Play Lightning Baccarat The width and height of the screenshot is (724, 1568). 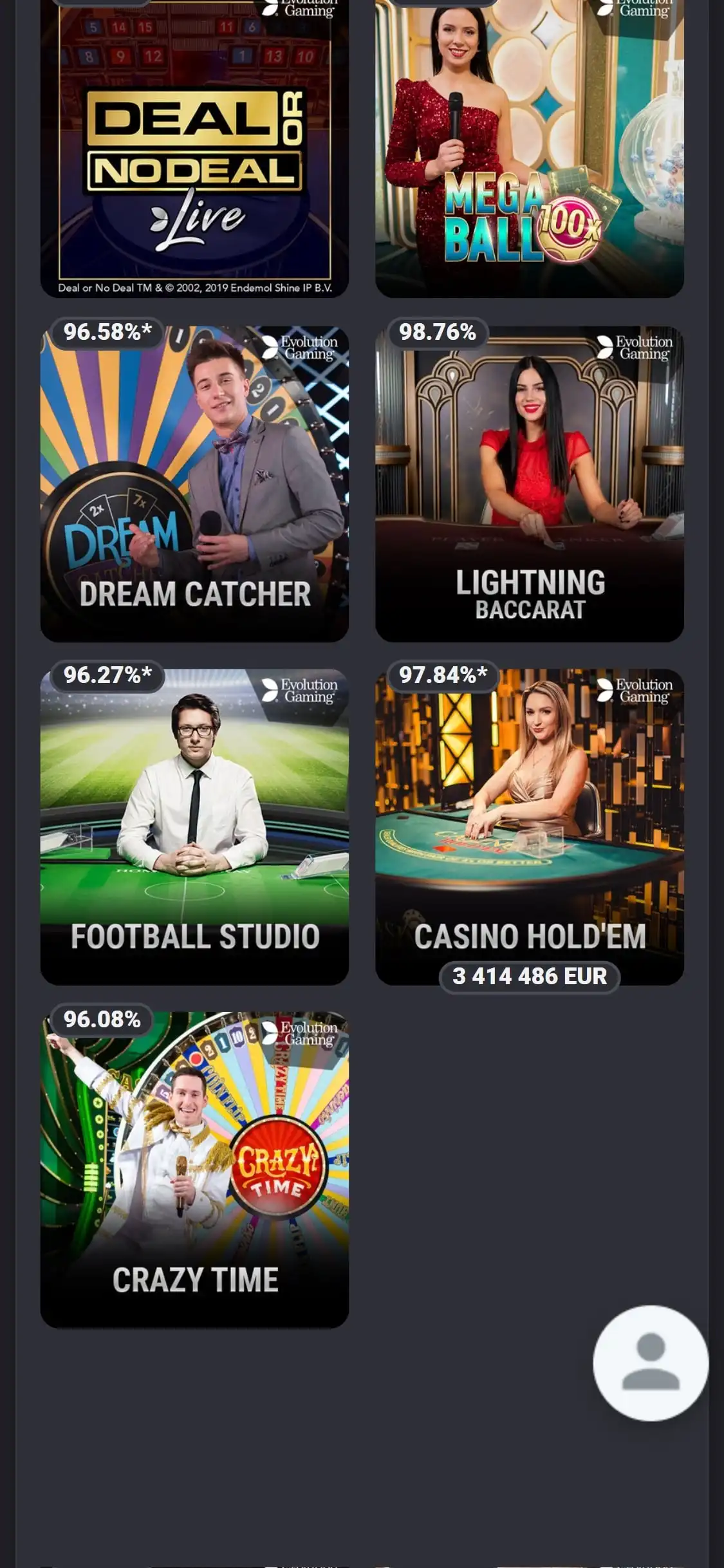click(x=529, y=484)
